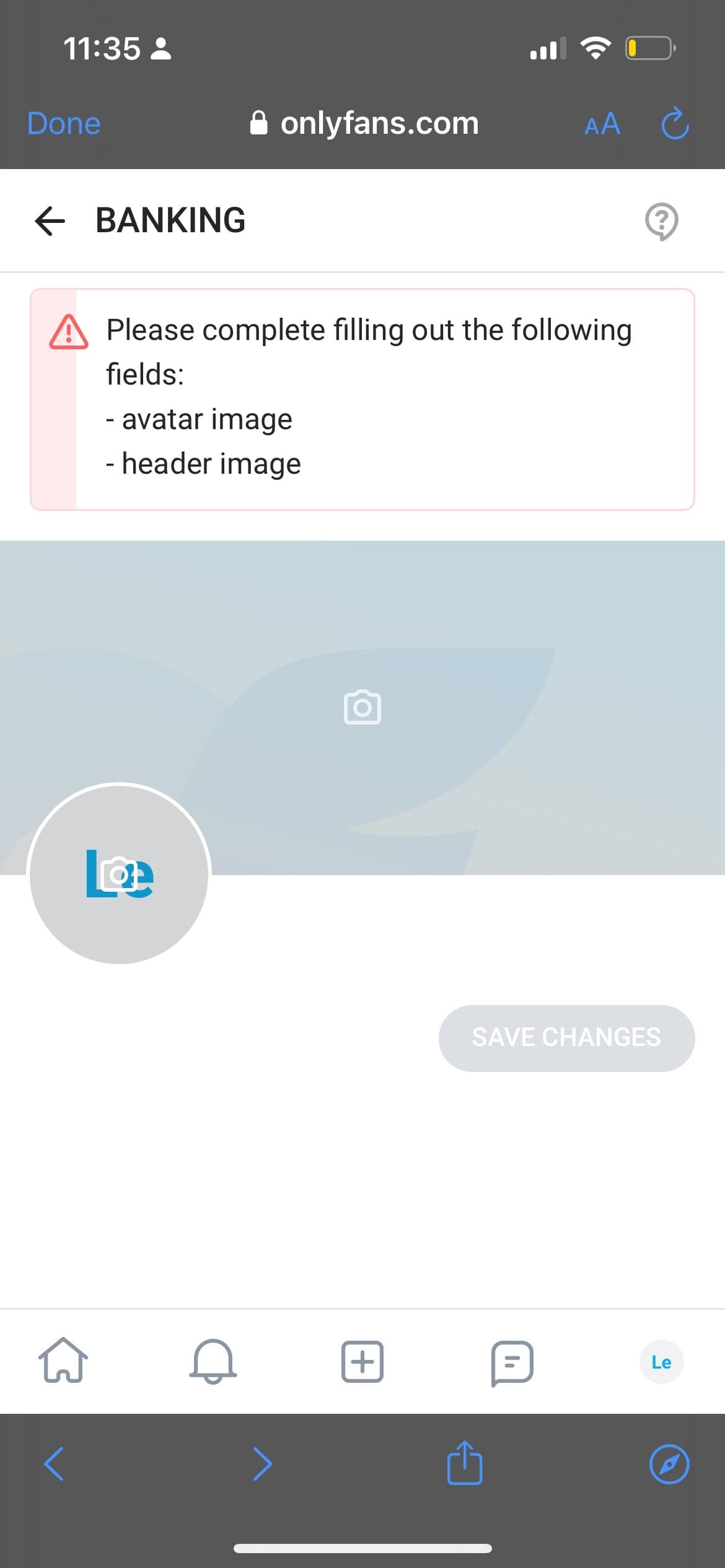725x1568 pixels.
Task: Go to the Home tab
Action: pos(63,1361)
